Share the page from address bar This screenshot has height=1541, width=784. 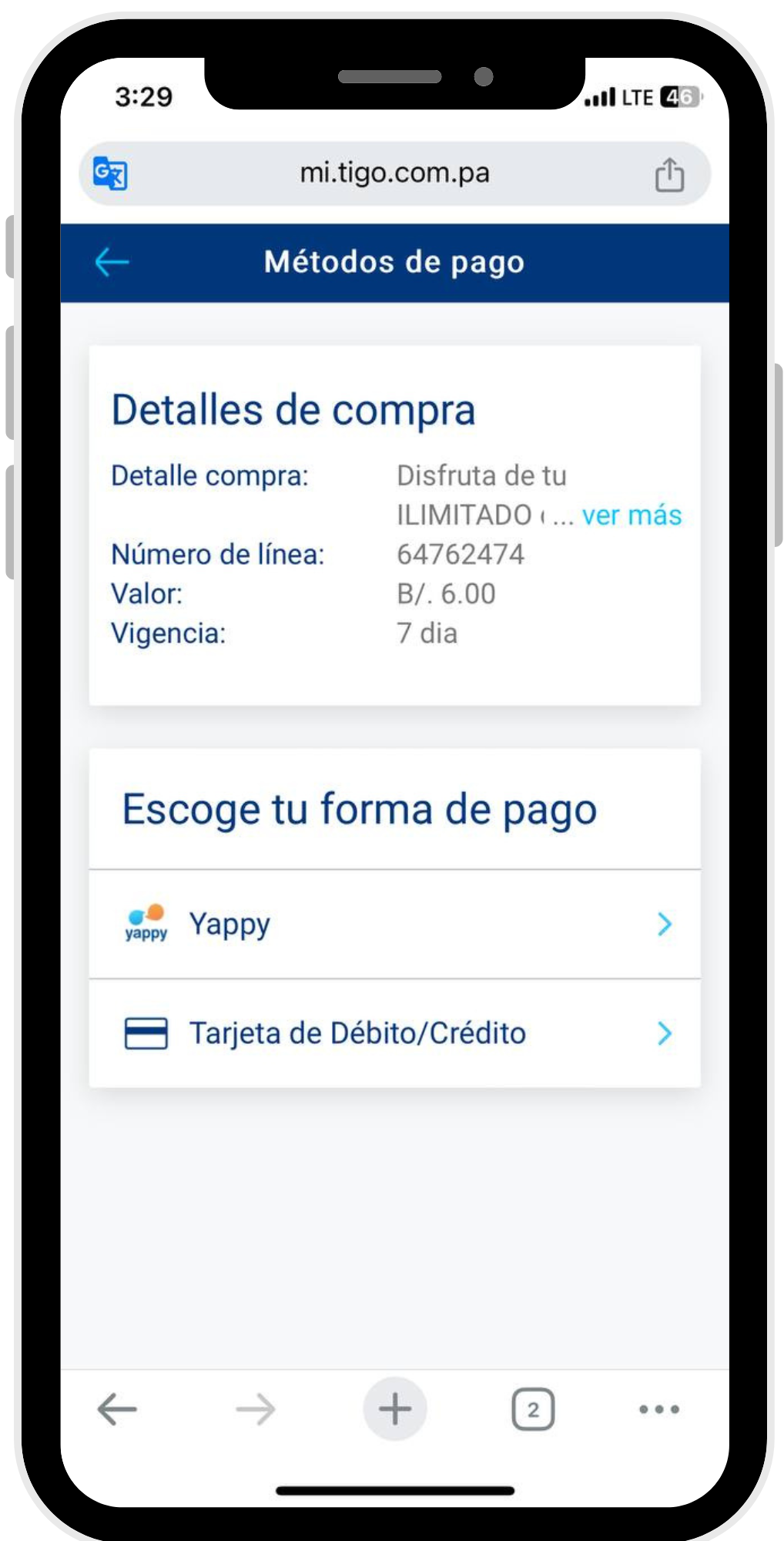(669, 174)
